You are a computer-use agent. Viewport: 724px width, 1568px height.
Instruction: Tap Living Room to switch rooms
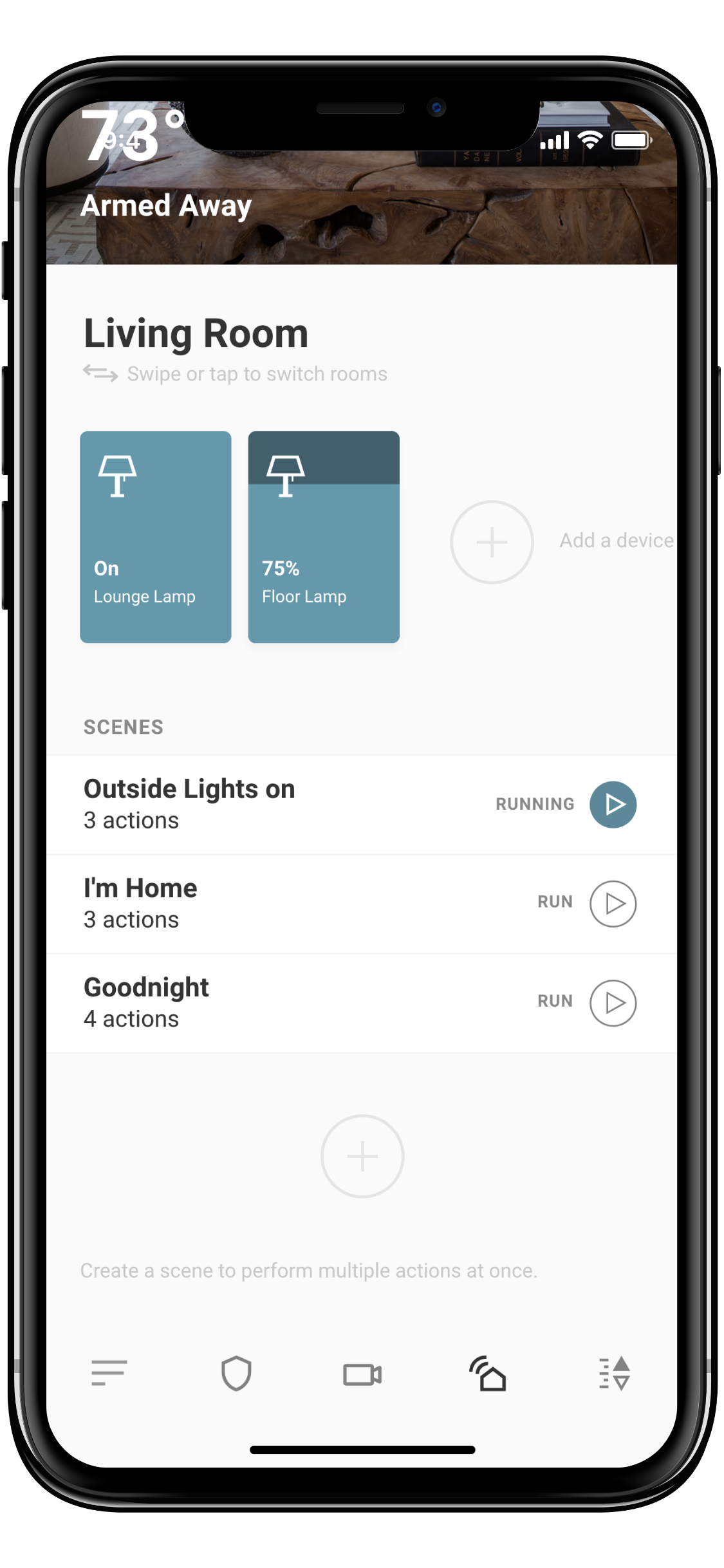(196, 333)
